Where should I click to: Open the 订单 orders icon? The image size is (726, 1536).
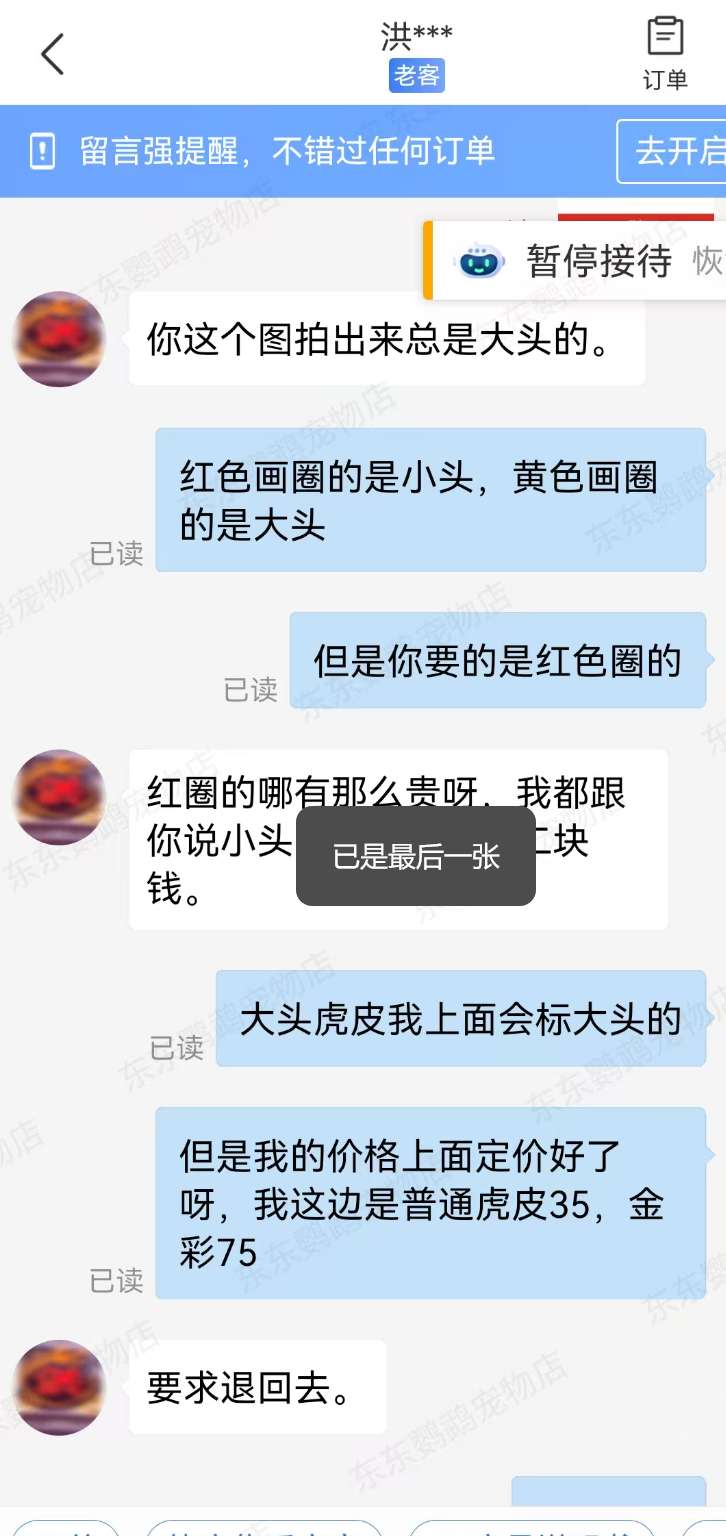point(665,54)
